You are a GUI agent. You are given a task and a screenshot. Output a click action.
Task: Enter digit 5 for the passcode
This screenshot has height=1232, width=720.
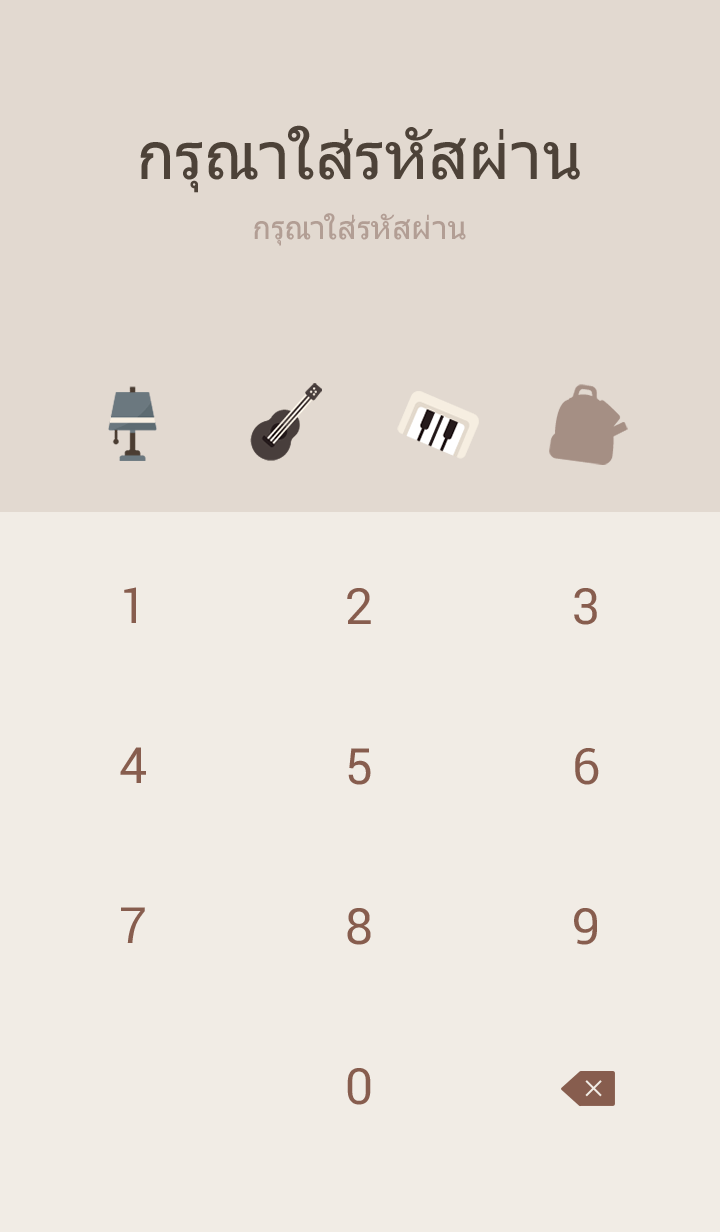(359, 767)
